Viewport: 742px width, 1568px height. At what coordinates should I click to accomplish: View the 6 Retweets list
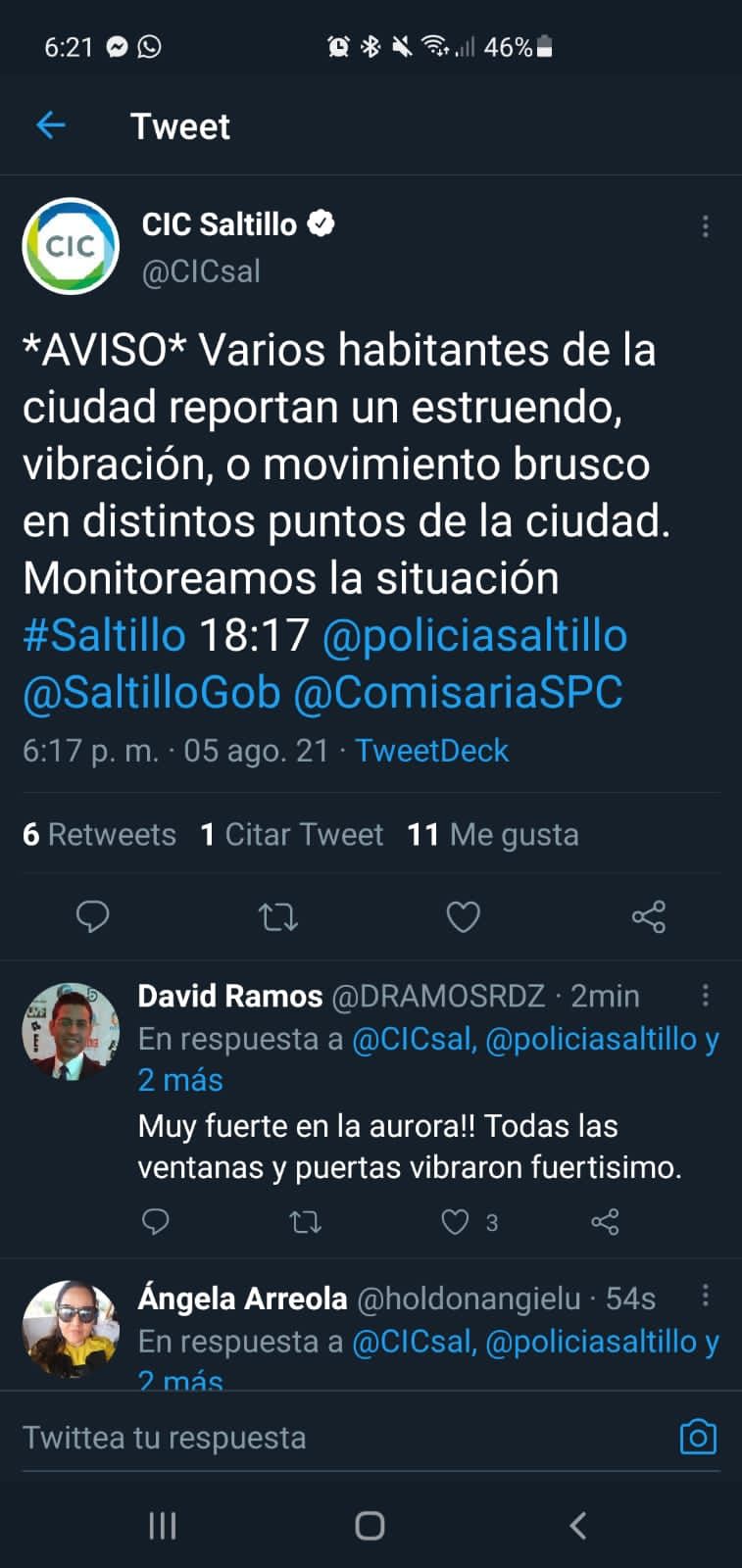click(x=99, y=834)
